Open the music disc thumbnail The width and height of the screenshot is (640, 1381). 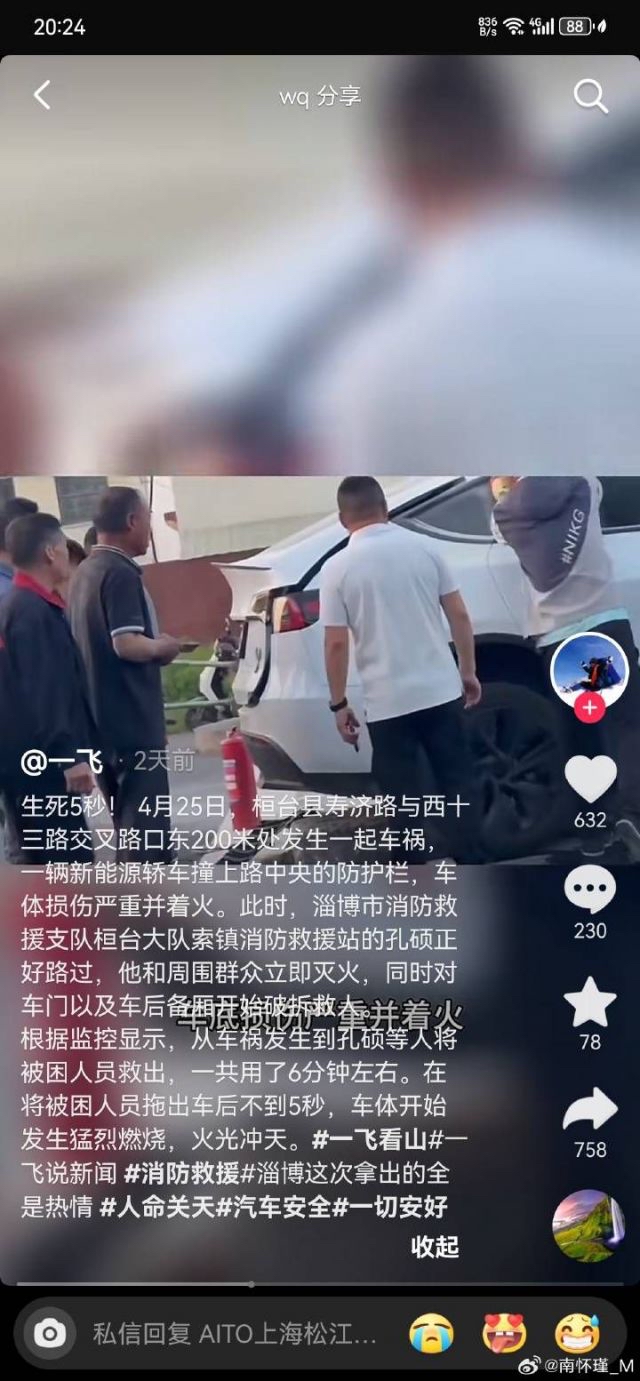(x=589, y=1225)
